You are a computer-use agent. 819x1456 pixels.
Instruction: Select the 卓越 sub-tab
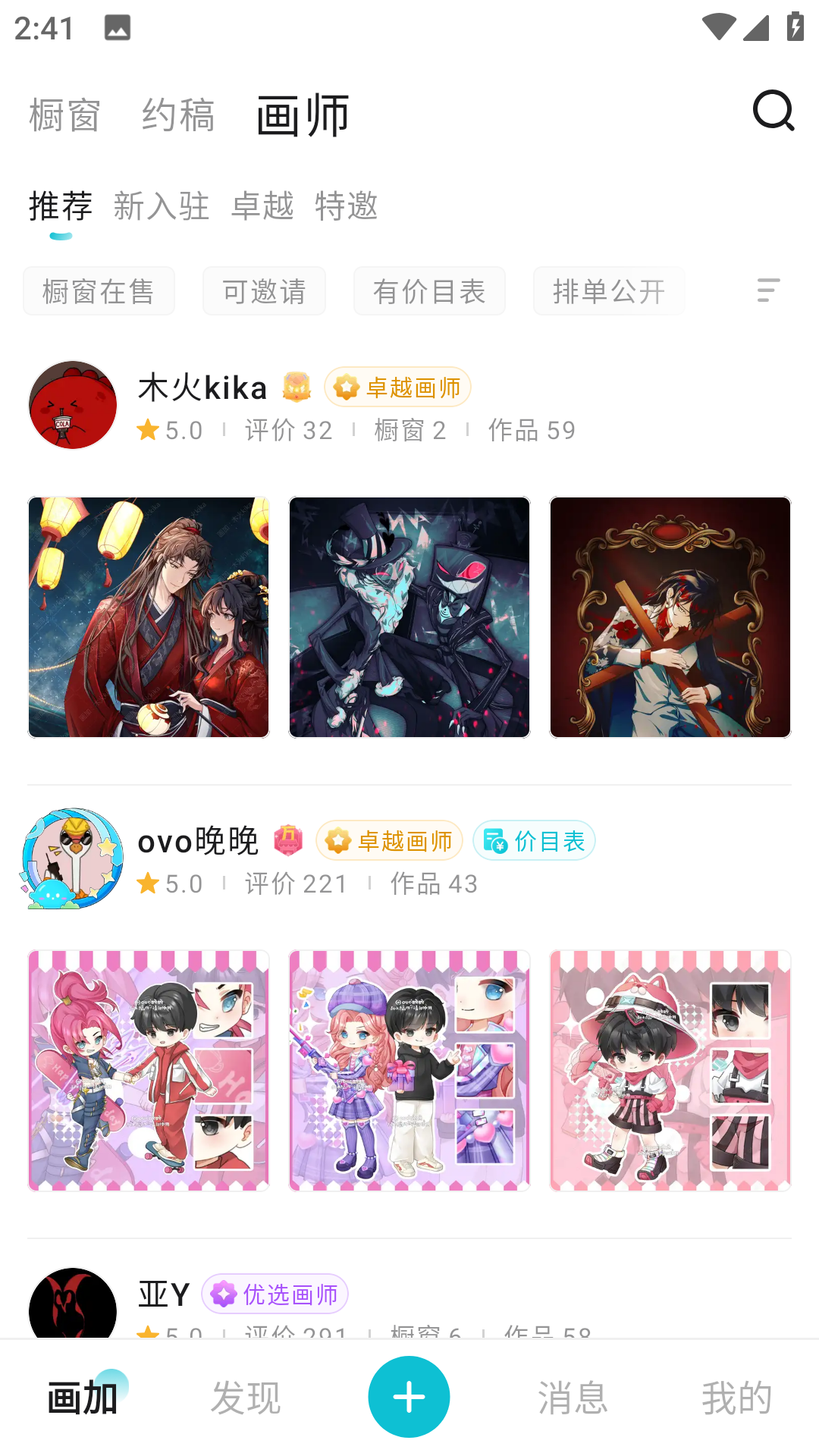pos(262,206)
